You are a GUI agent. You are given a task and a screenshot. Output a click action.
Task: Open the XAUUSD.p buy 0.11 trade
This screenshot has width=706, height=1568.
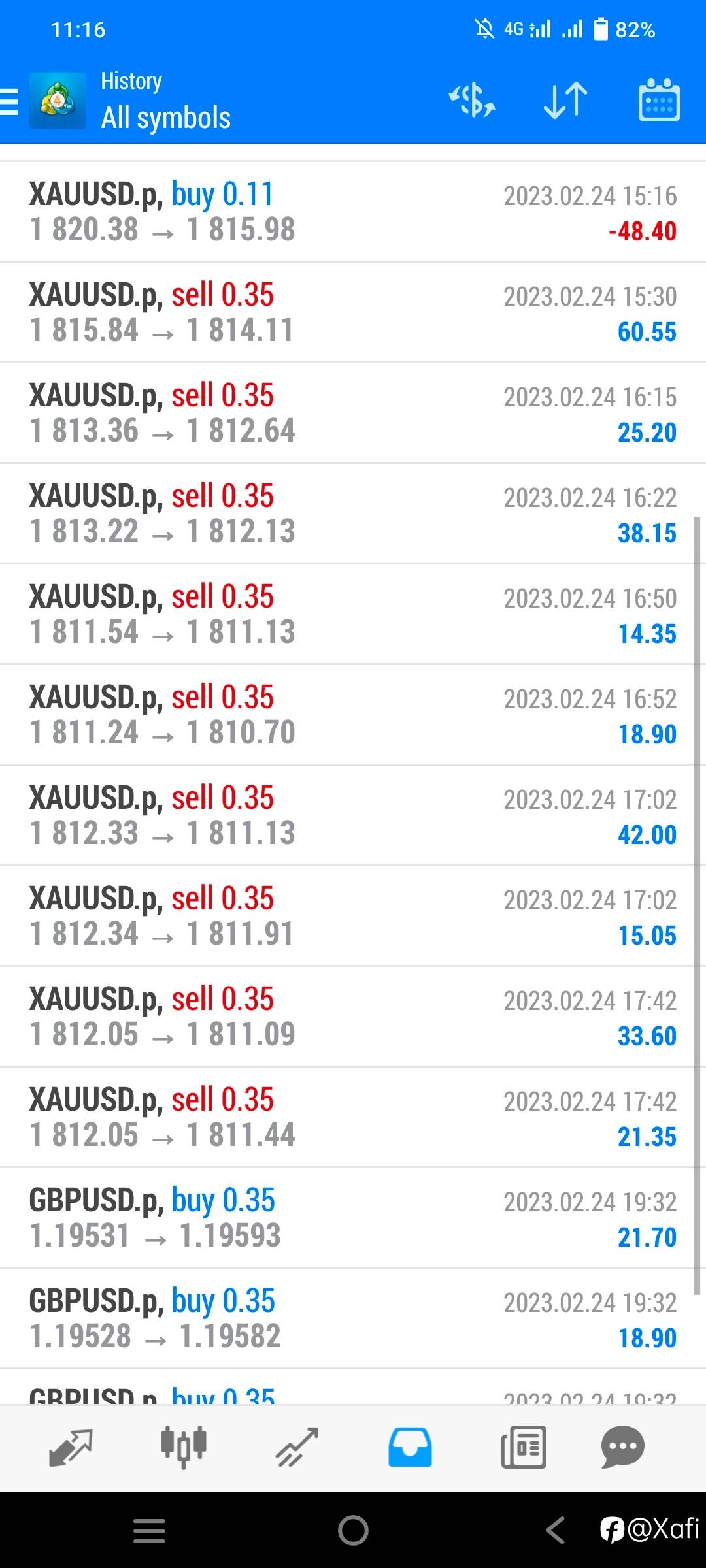(353, 212)
